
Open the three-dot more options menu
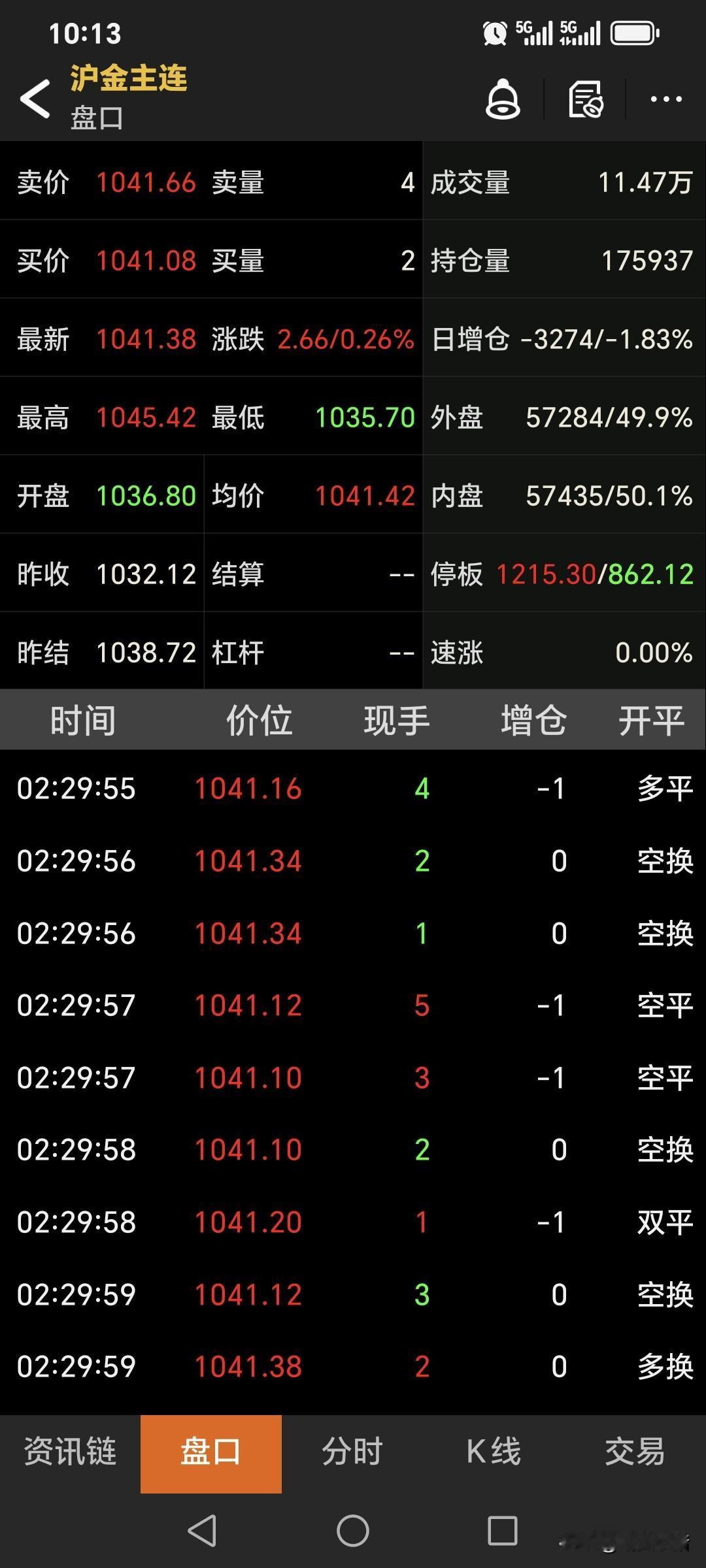point(665,99)
